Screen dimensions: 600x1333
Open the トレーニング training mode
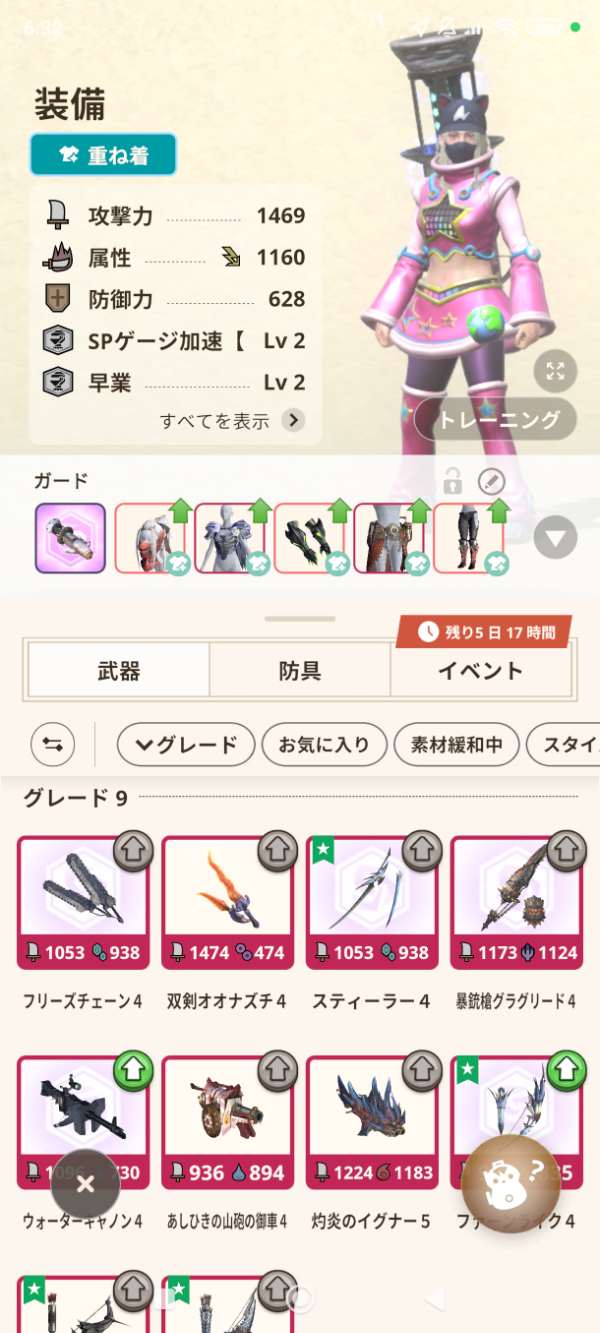[x=496, y=420]
